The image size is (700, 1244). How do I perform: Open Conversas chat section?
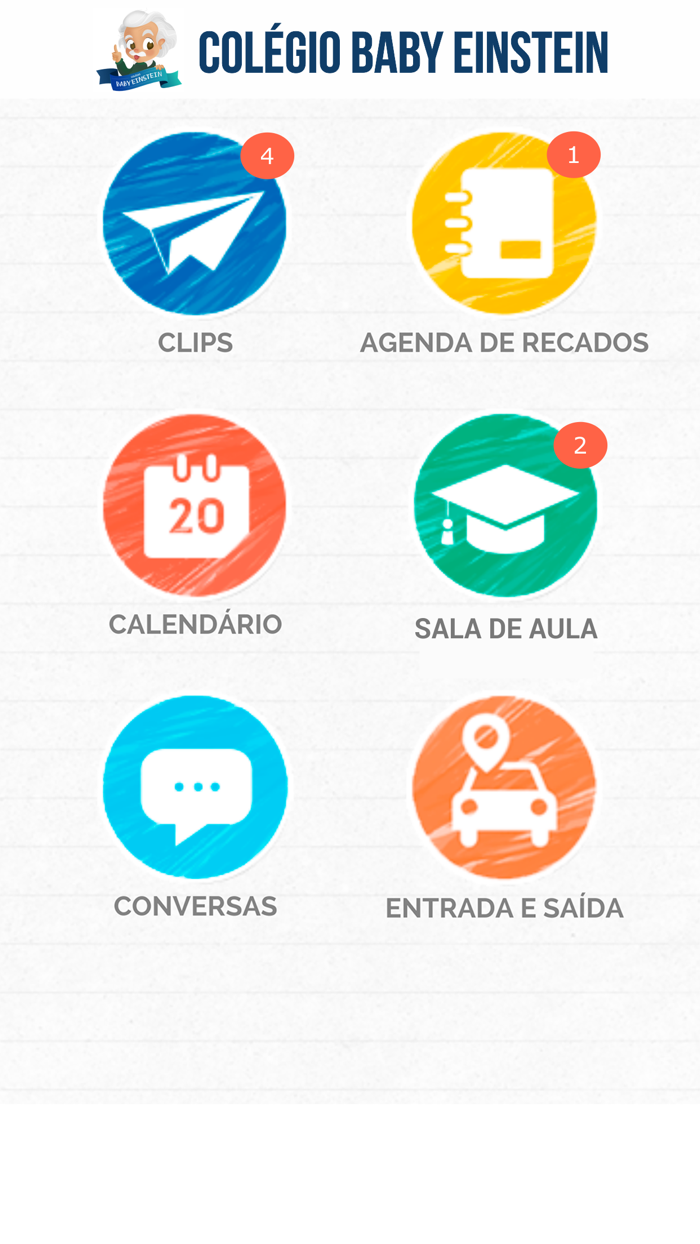click(195, 788)
